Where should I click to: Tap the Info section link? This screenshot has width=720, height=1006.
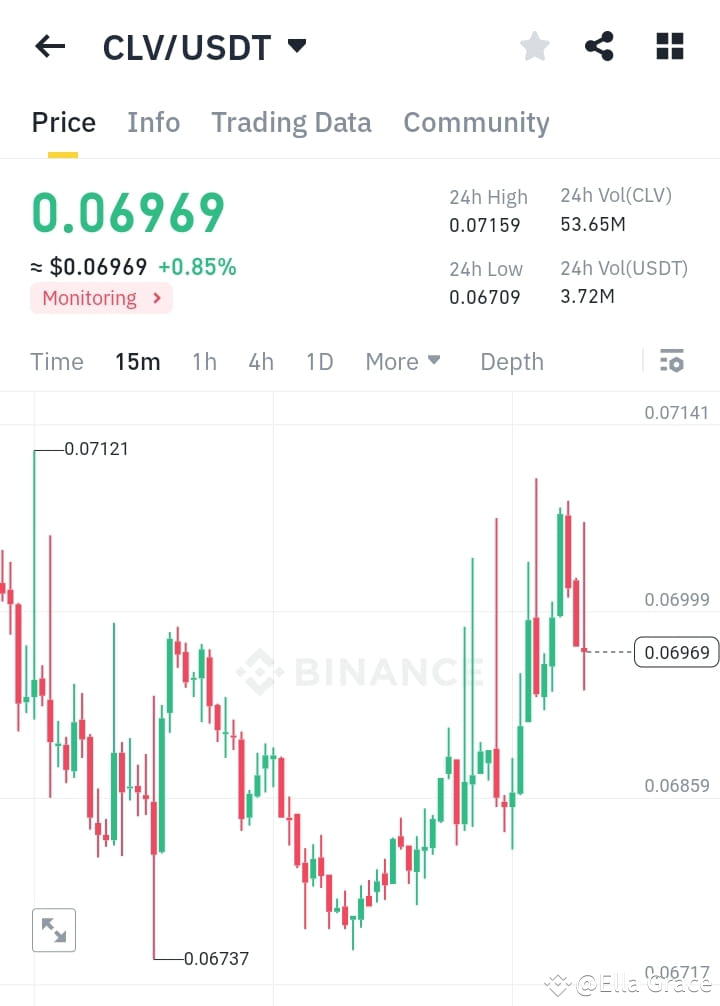coord(153,122)
